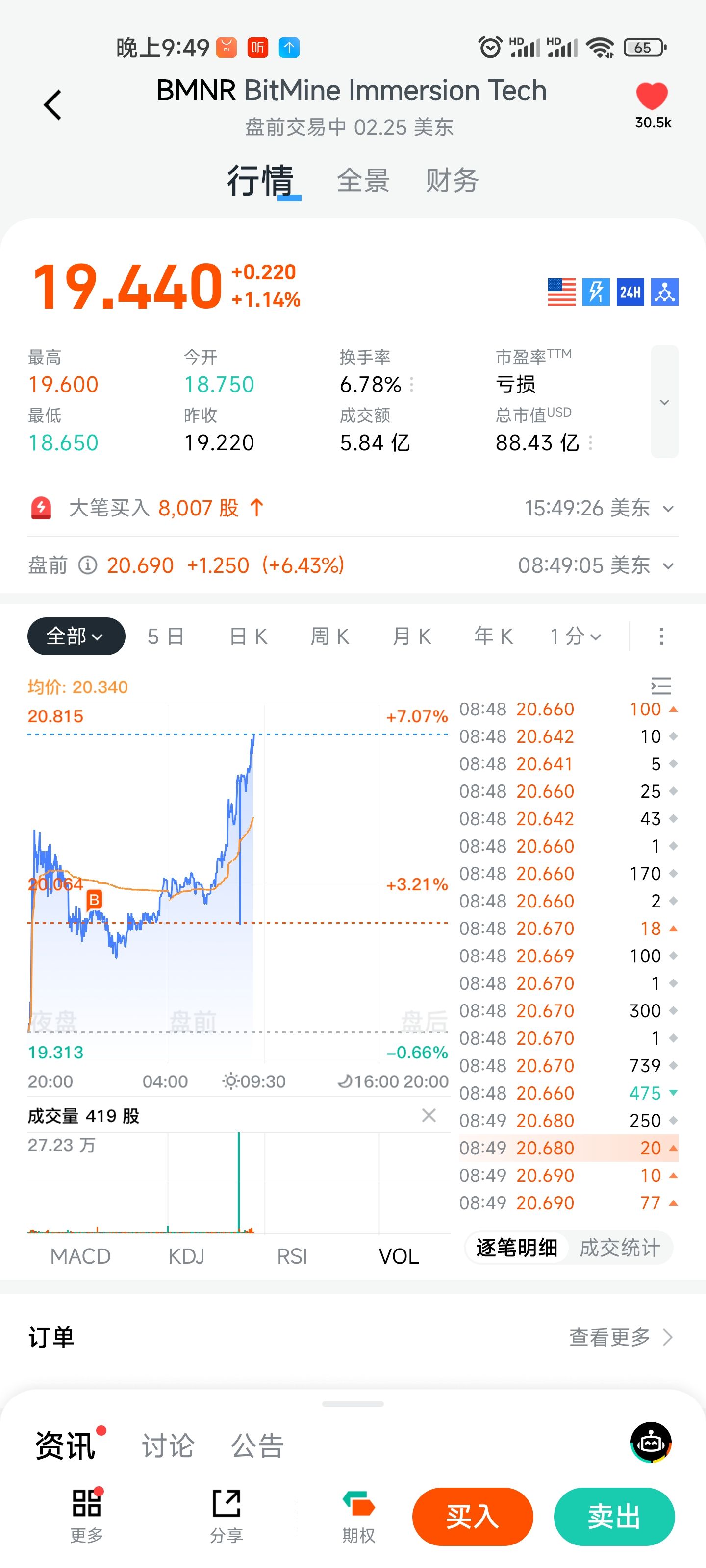Tap the orange 买入 buy button
This screenshot has width=706, height=1568.
[473, 1516]
